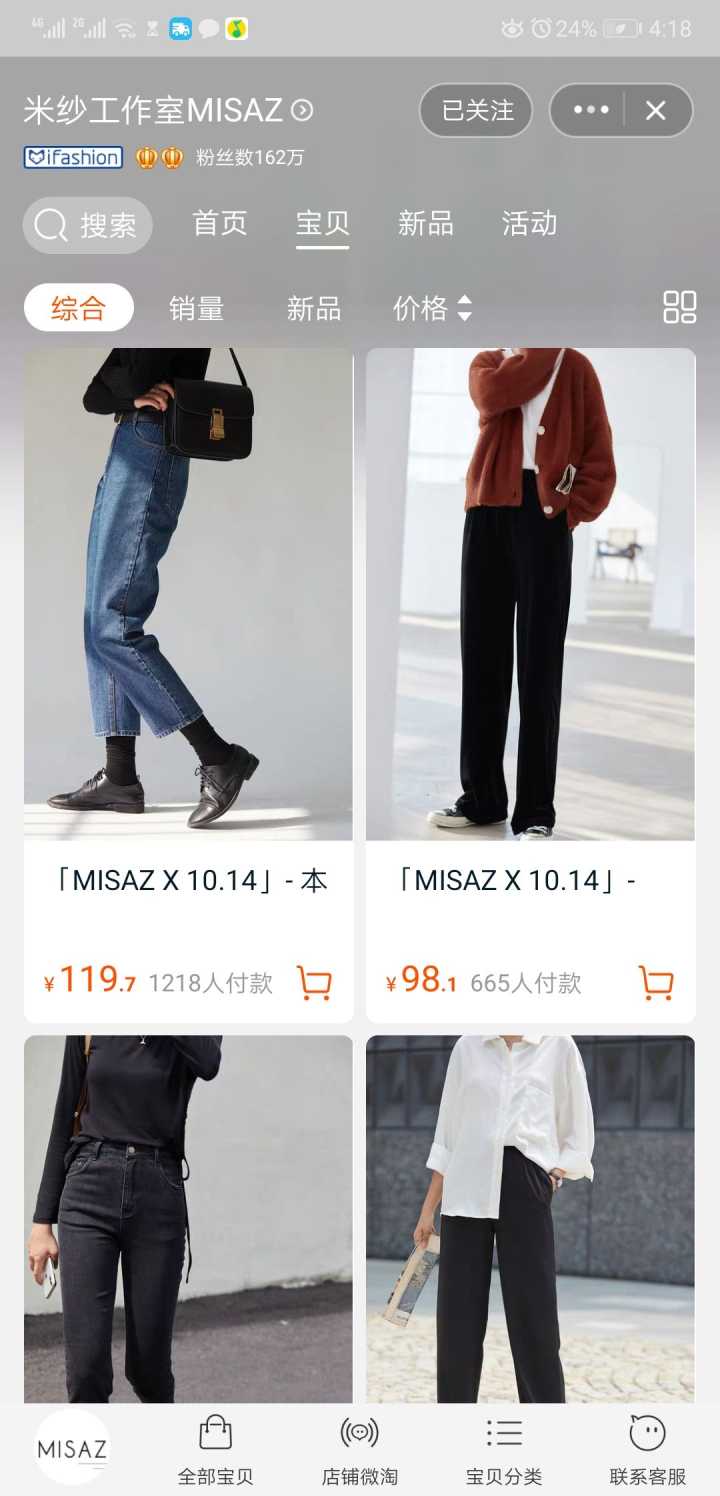Screen dimensions: 720x1496
Task: Open shop details arrow next to 米纱工作室MISAZ
Action: coord(302,110)
